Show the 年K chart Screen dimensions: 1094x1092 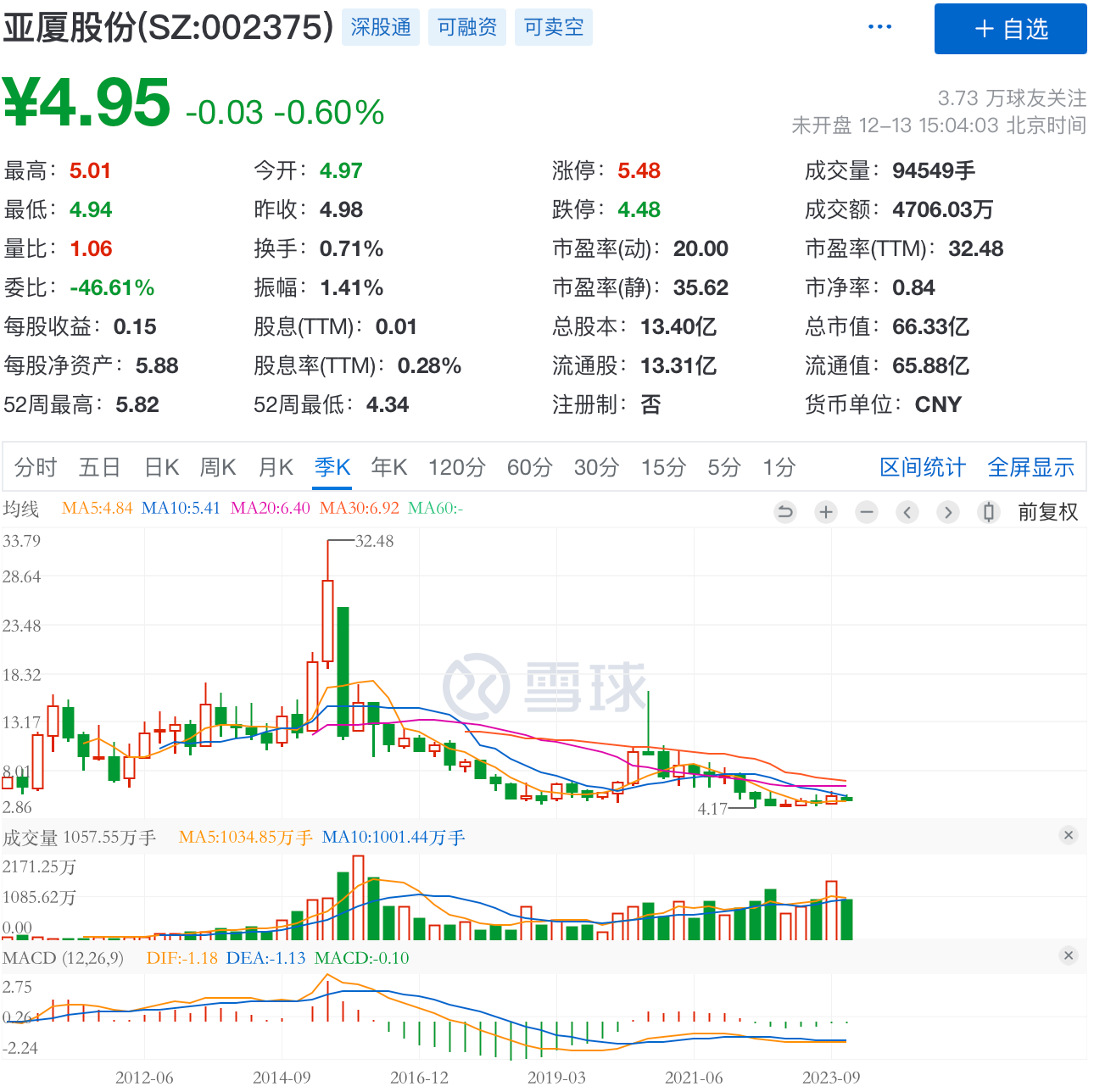coord(389,467)
